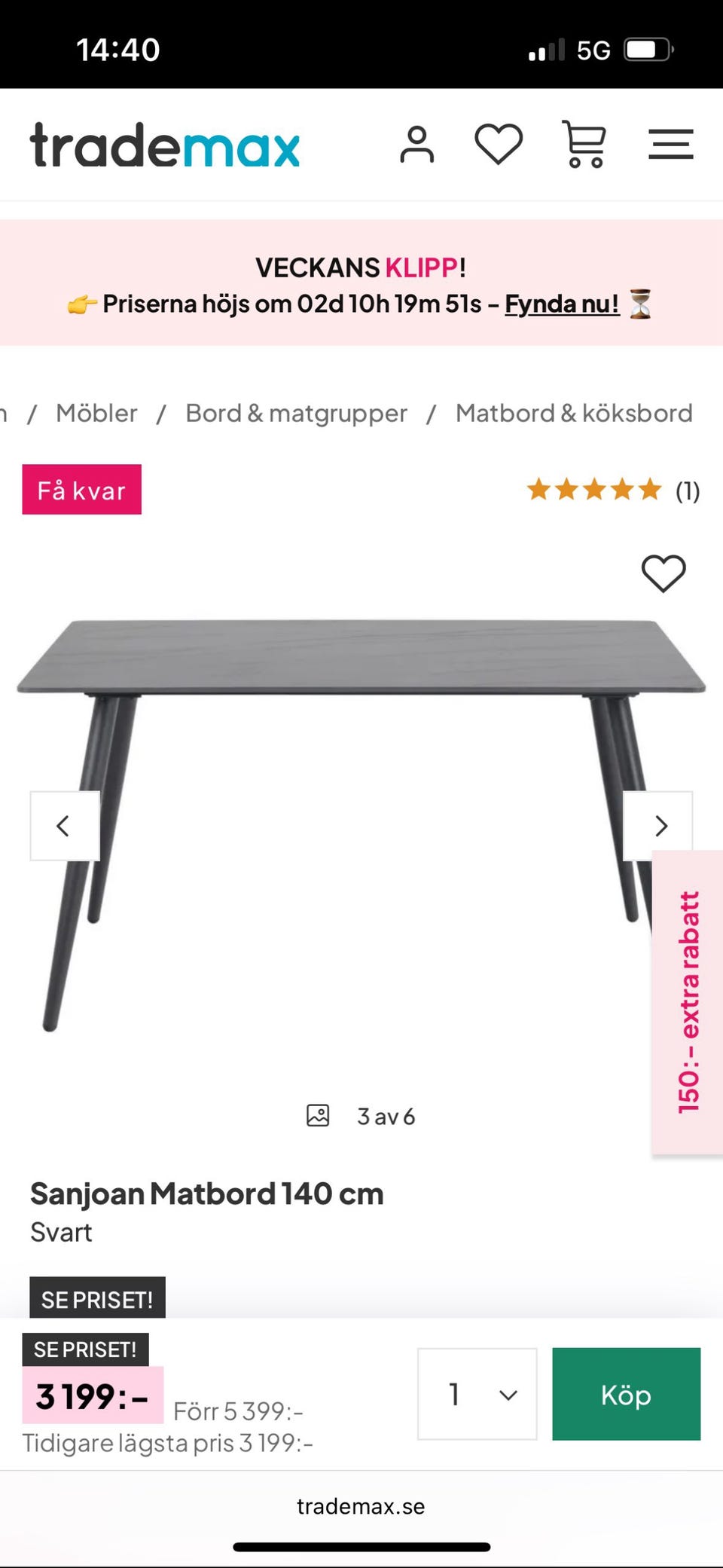Save the Sanjoan table to favorites
This screenshot has width=723, height=1568.
point(664,573)
